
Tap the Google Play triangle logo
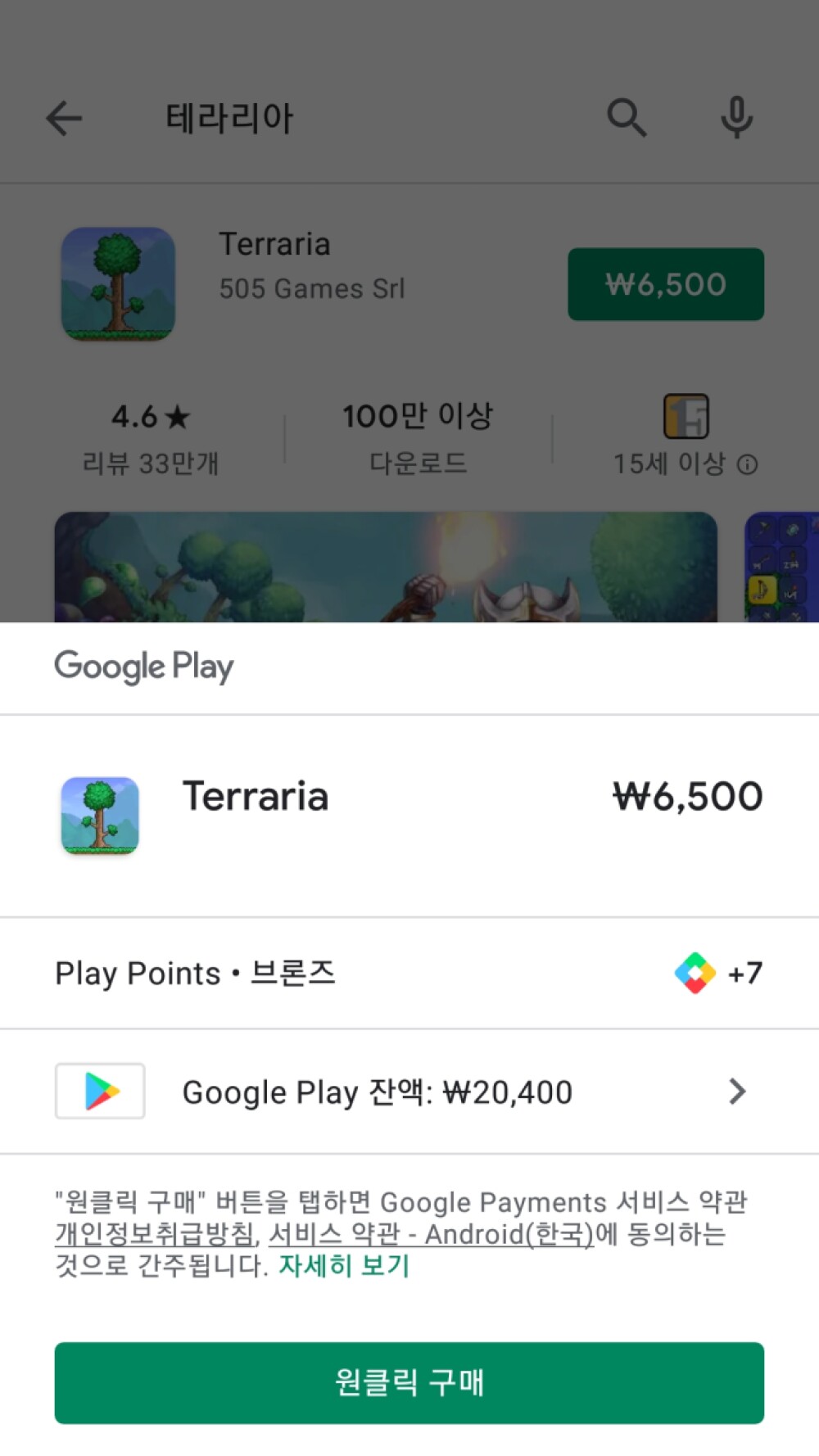pos(100,1090)
